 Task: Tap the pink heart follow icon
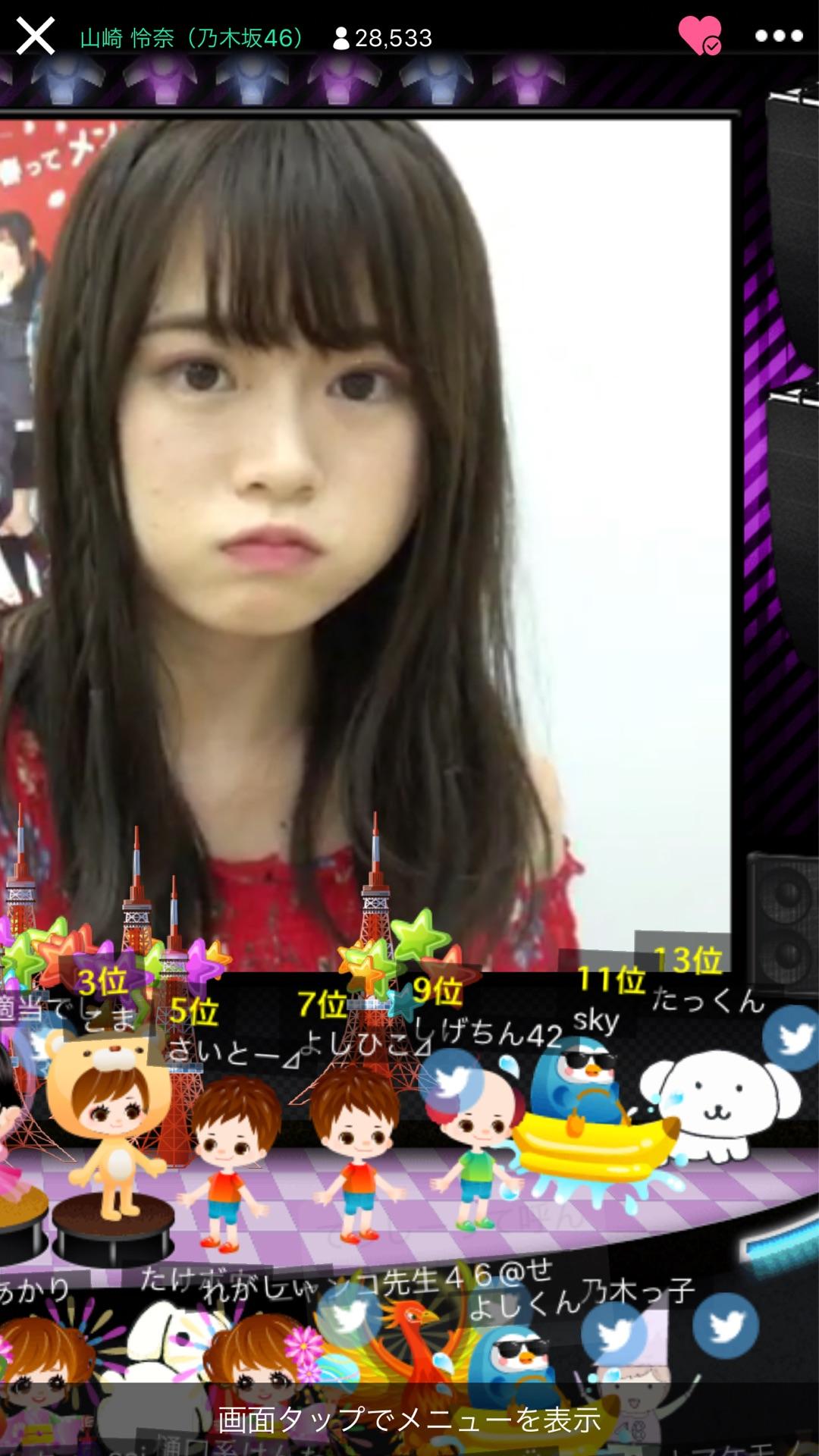698,36
